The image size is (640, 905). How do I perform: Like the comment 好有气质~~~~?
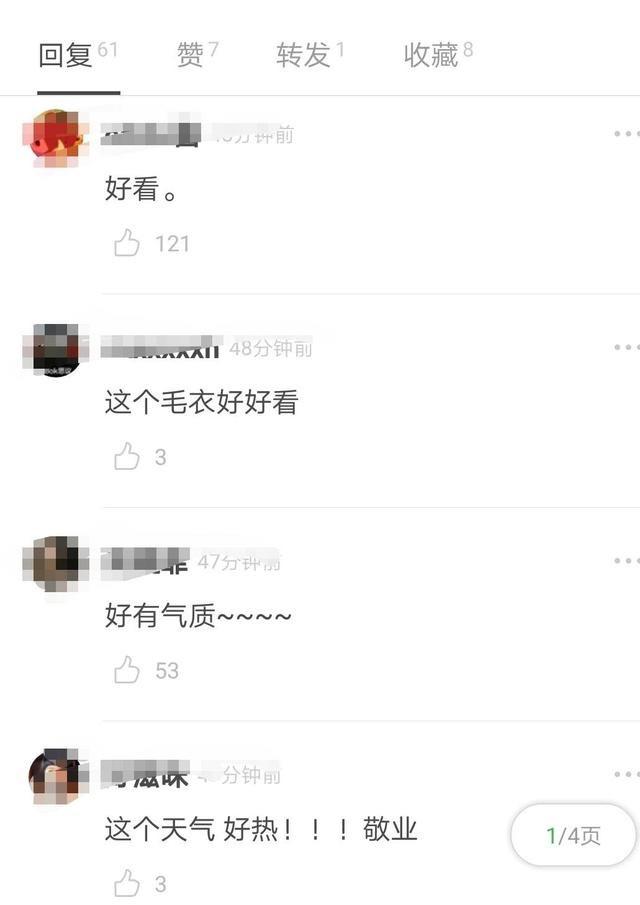[127, 670]
